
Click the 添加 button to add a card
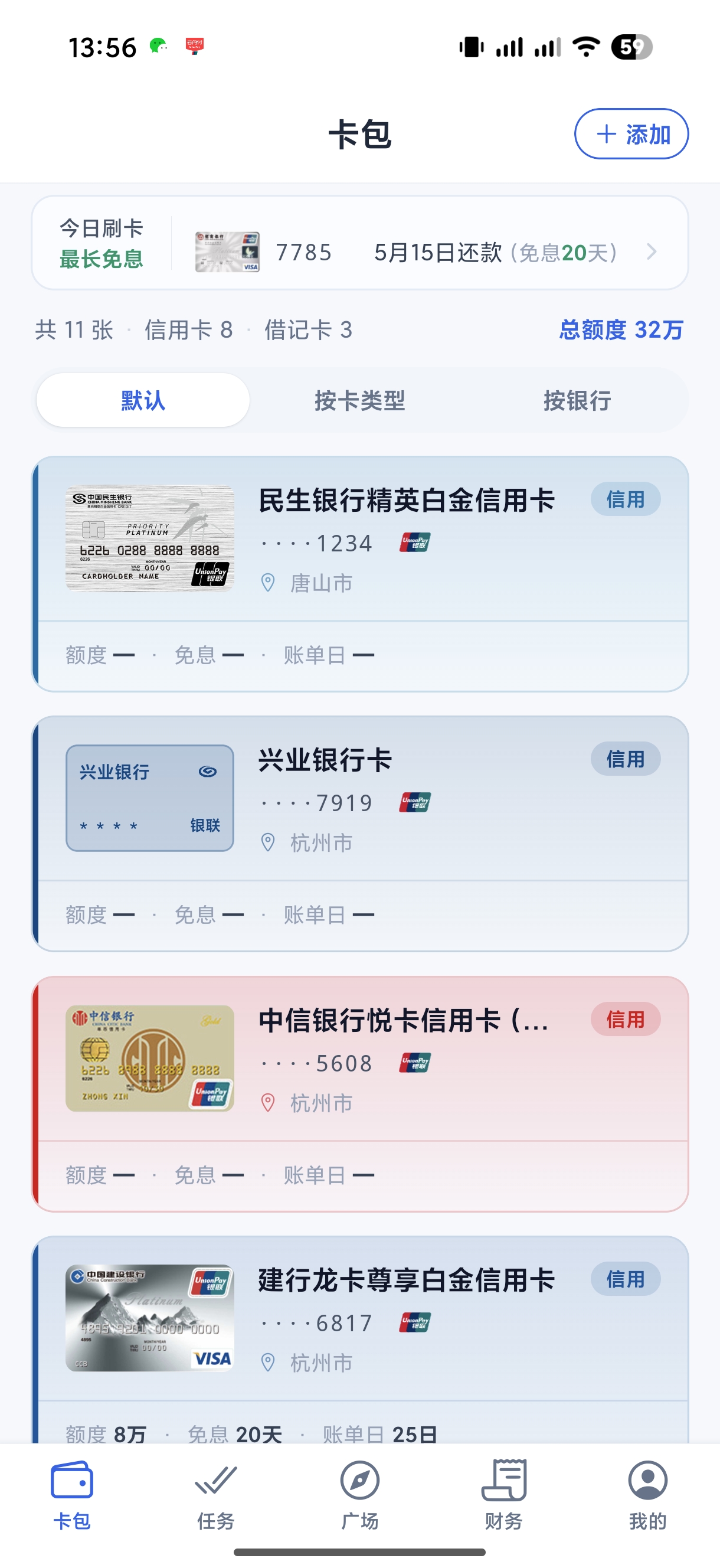[x=631, y=134]
